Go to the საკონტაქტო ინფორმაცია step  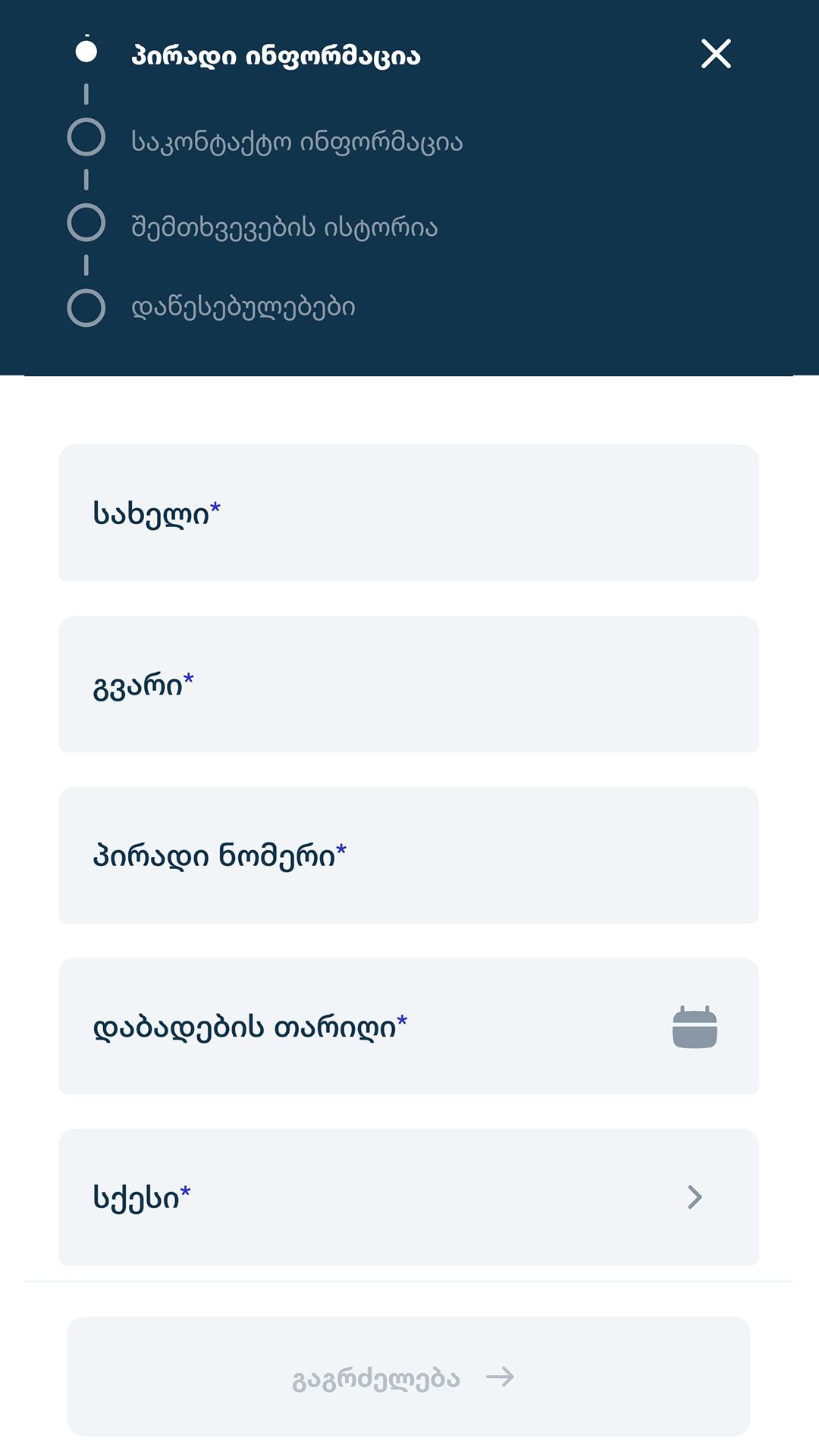(297, 141)
